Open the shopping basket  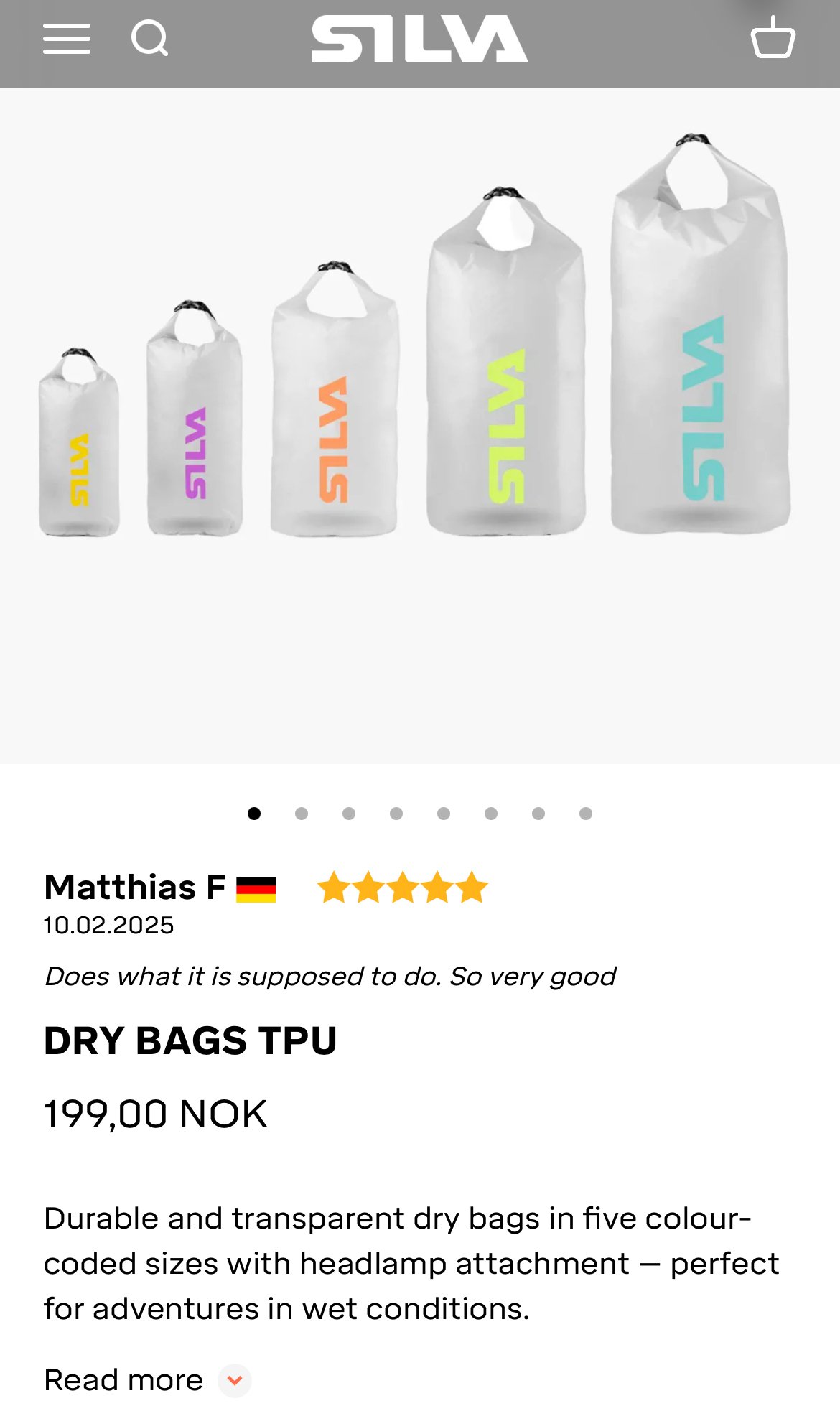pos(773,38)
